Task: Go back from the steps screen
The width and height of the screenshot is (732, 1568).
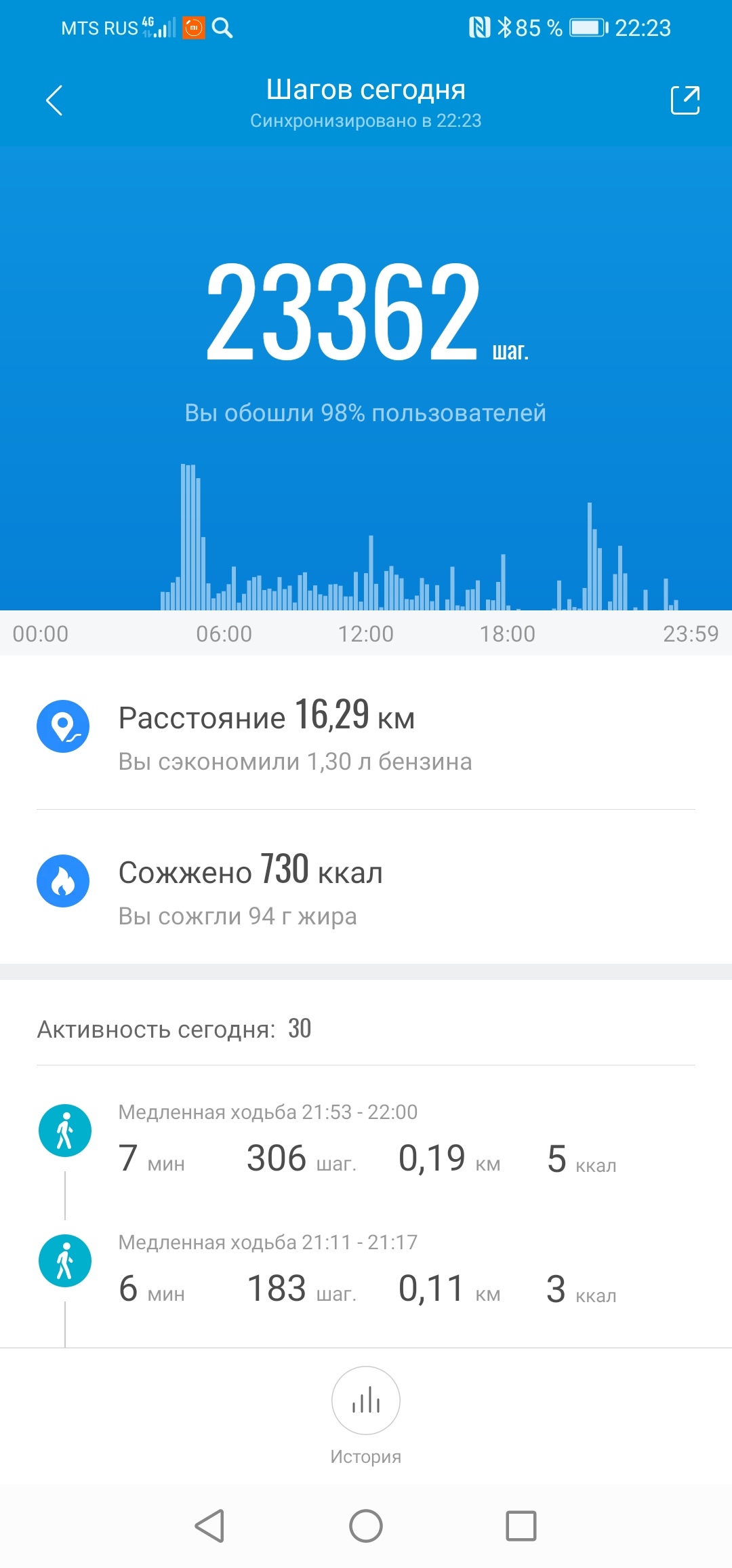Action: coord(54,101)
